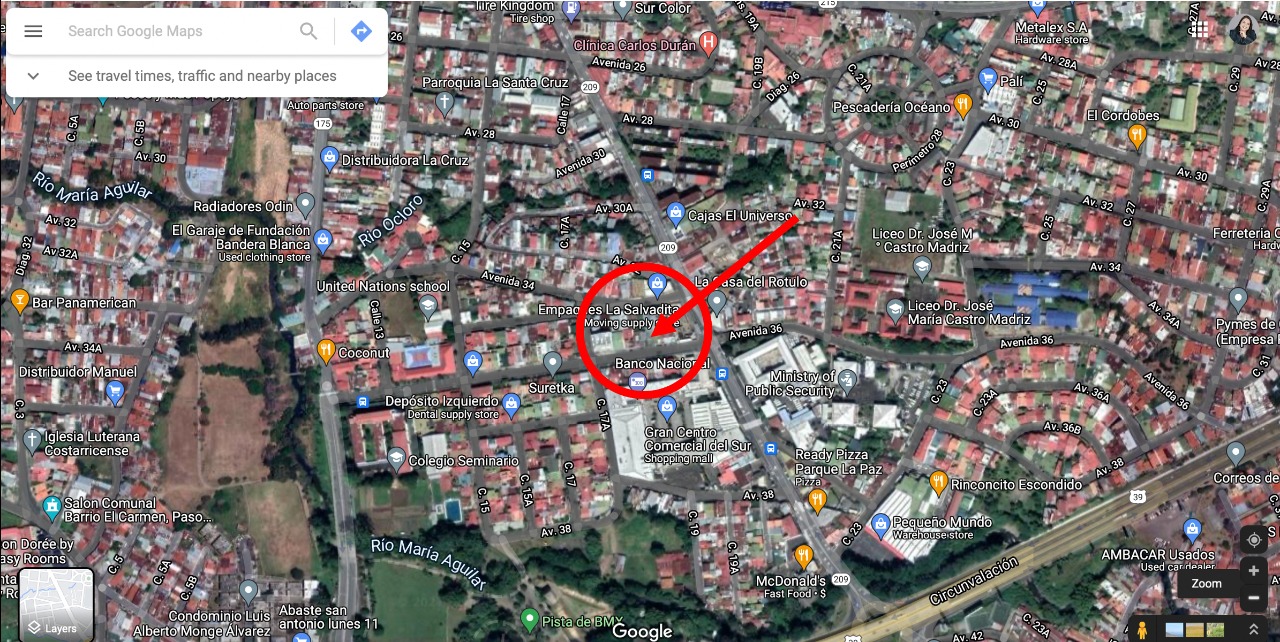Show my current location
Viewport: 1280px width, 642px height.
point(1254,540)
